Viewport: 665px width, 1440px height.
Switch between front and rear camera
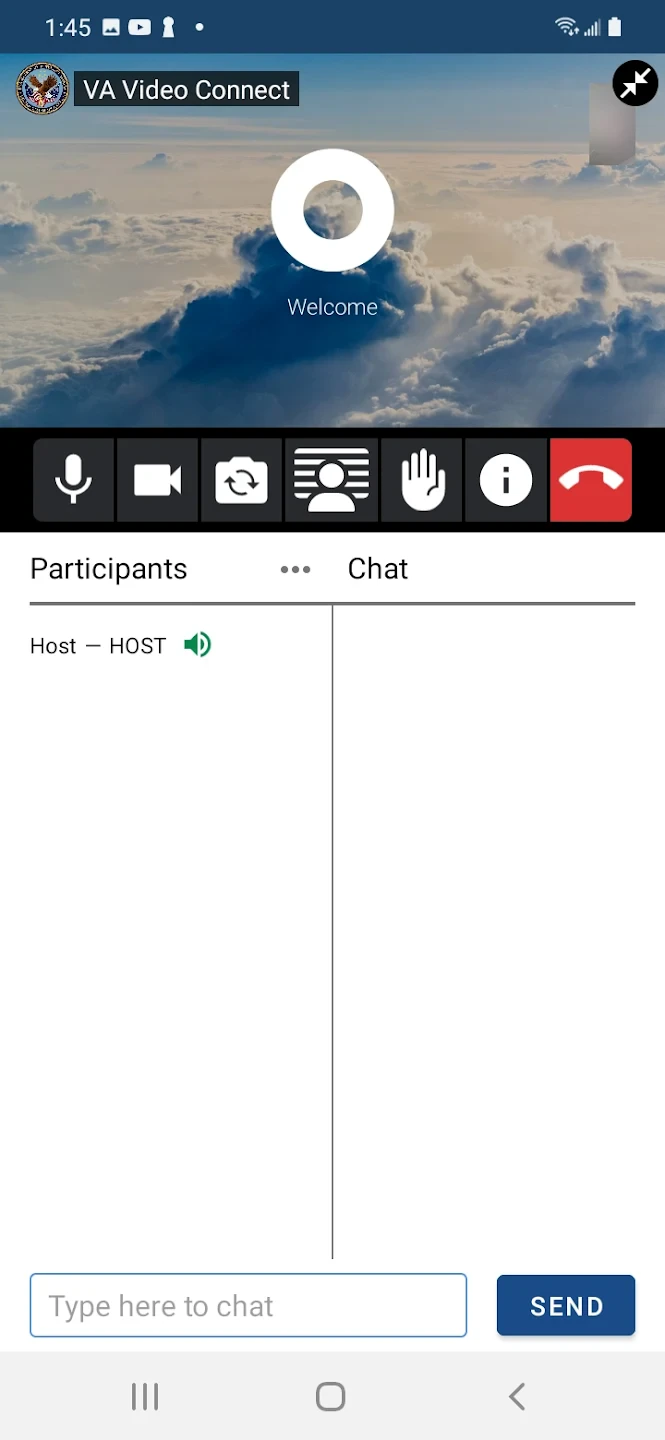point(241,480)
